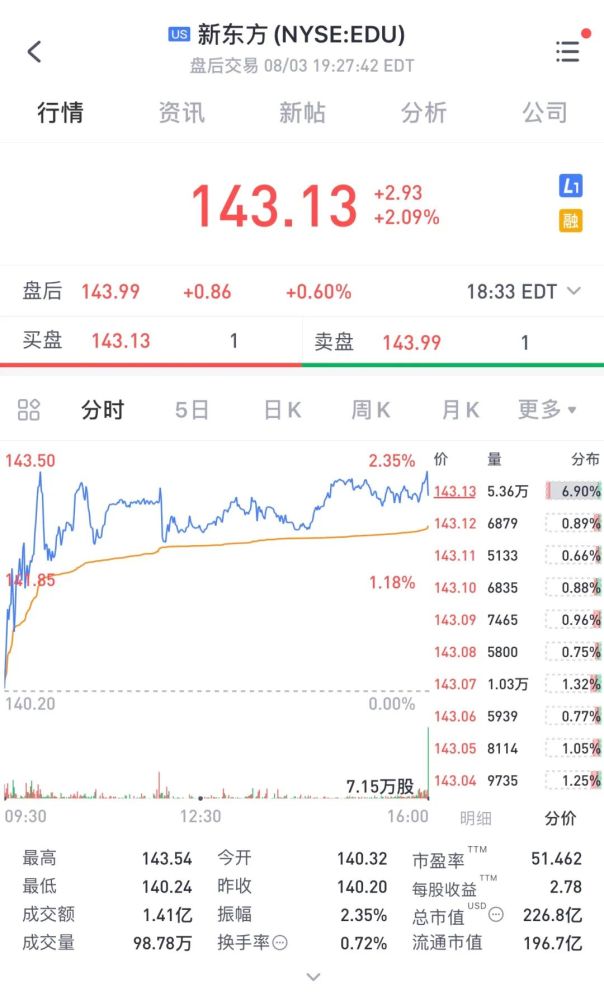
Task: Tap the 融 margin badge
Action: tap(571, 221)
